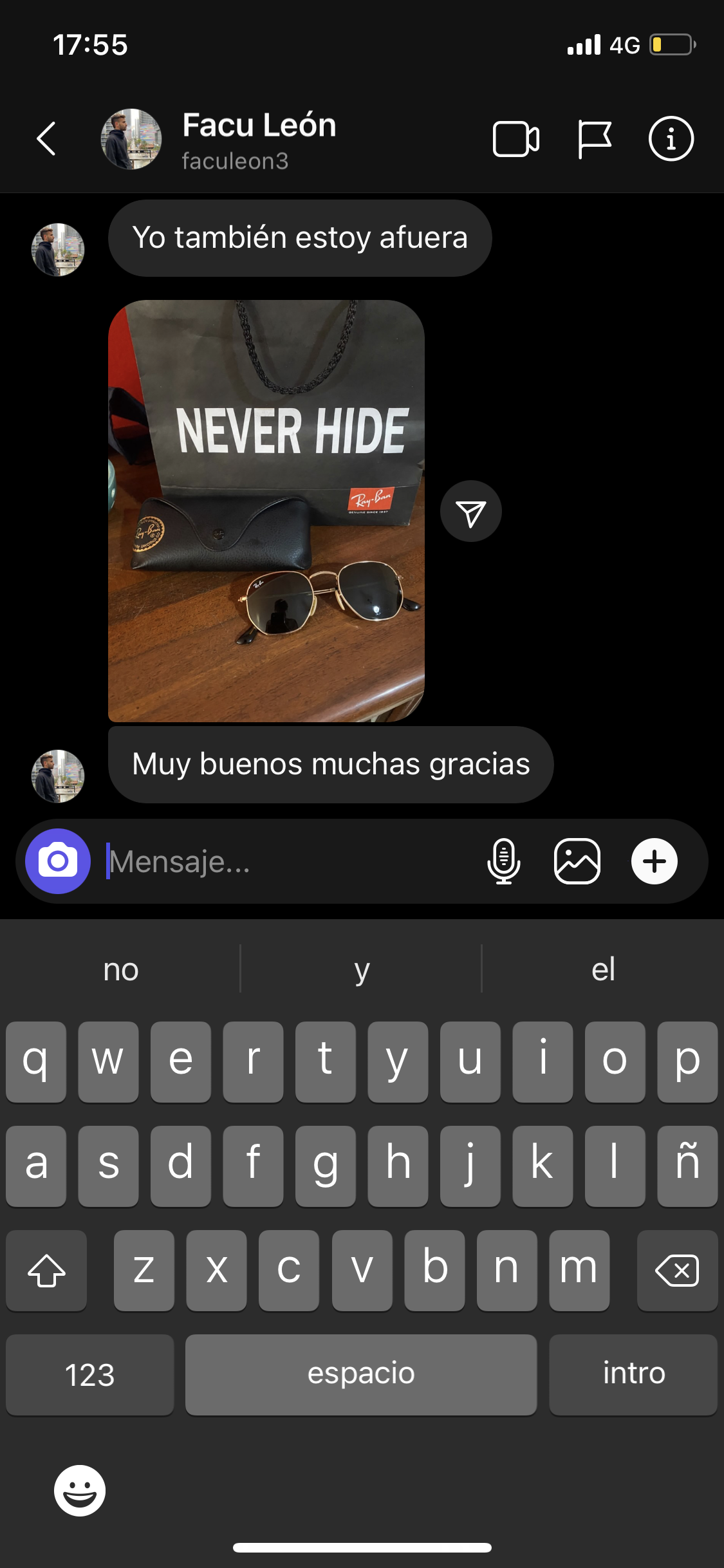Open the Ray-Ban sunglasses photo
The height and width of the screenshot is (1568, 724).
(266, 510)
